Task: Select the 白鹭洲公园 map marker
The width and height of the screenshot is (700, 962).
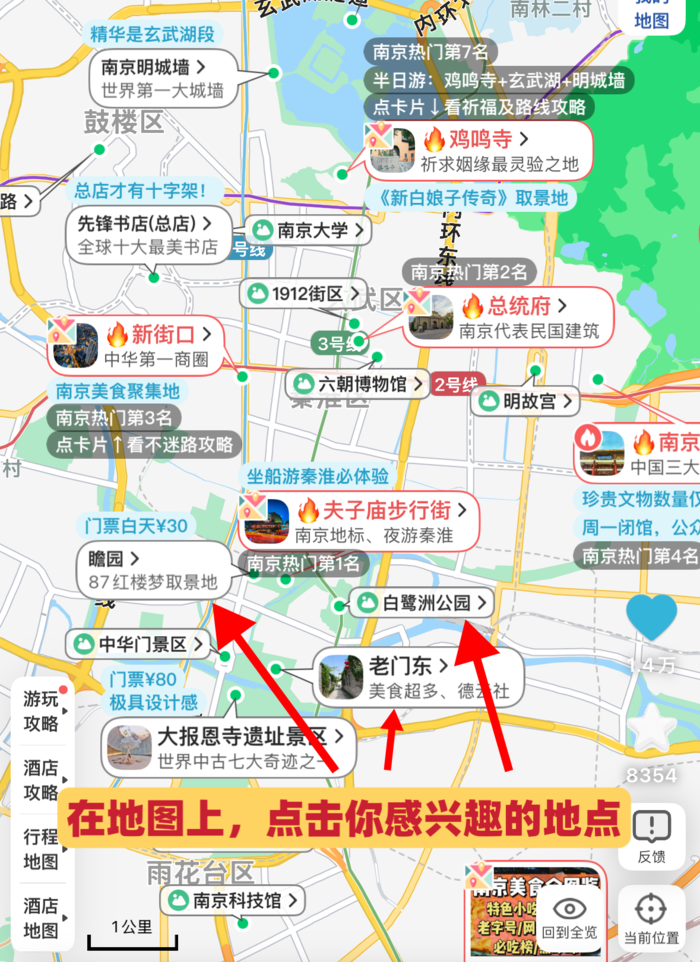Action: [421, 603]
